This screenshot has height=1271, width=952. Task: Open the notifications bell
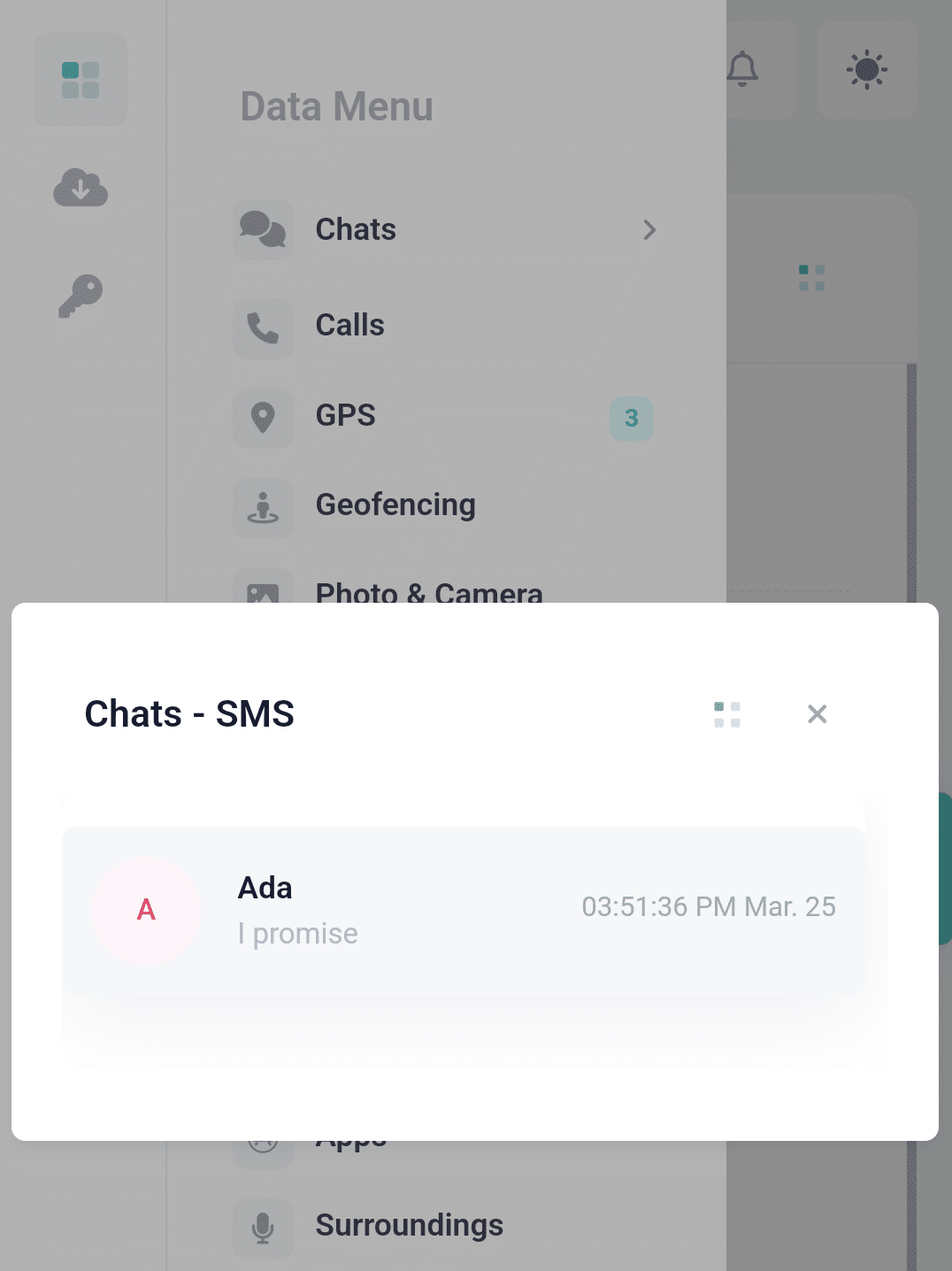743,70
